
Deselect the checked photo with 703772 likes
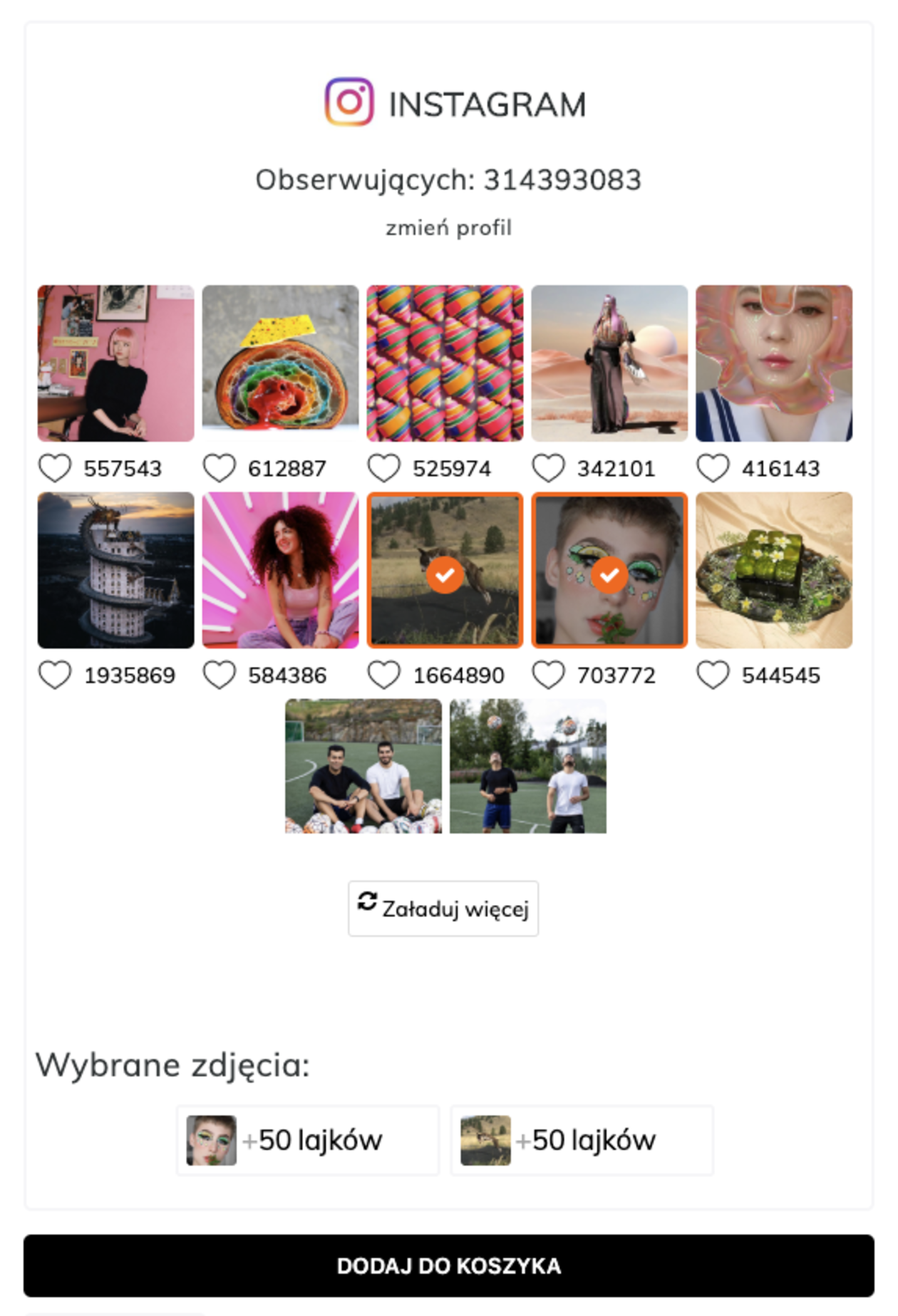609,570
